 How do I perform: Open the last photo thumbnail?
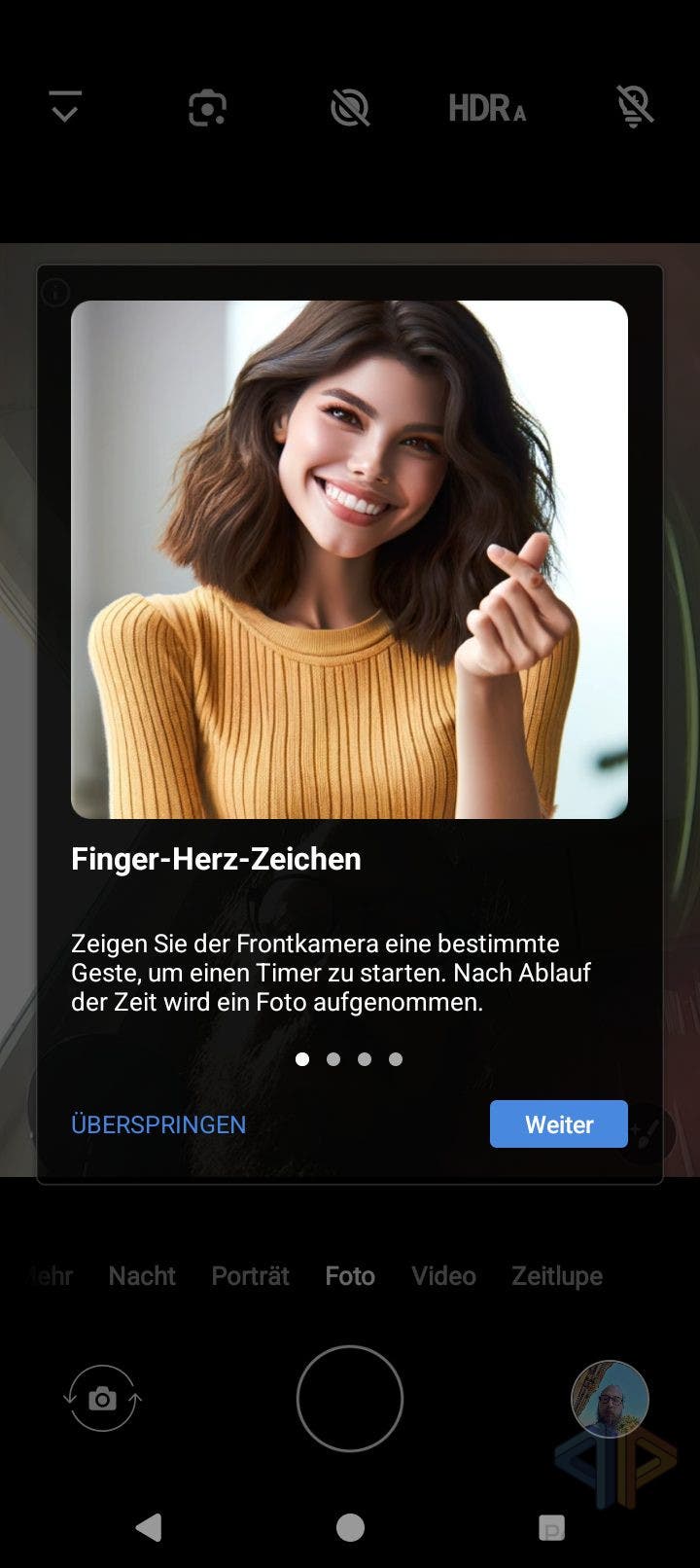610,1399
